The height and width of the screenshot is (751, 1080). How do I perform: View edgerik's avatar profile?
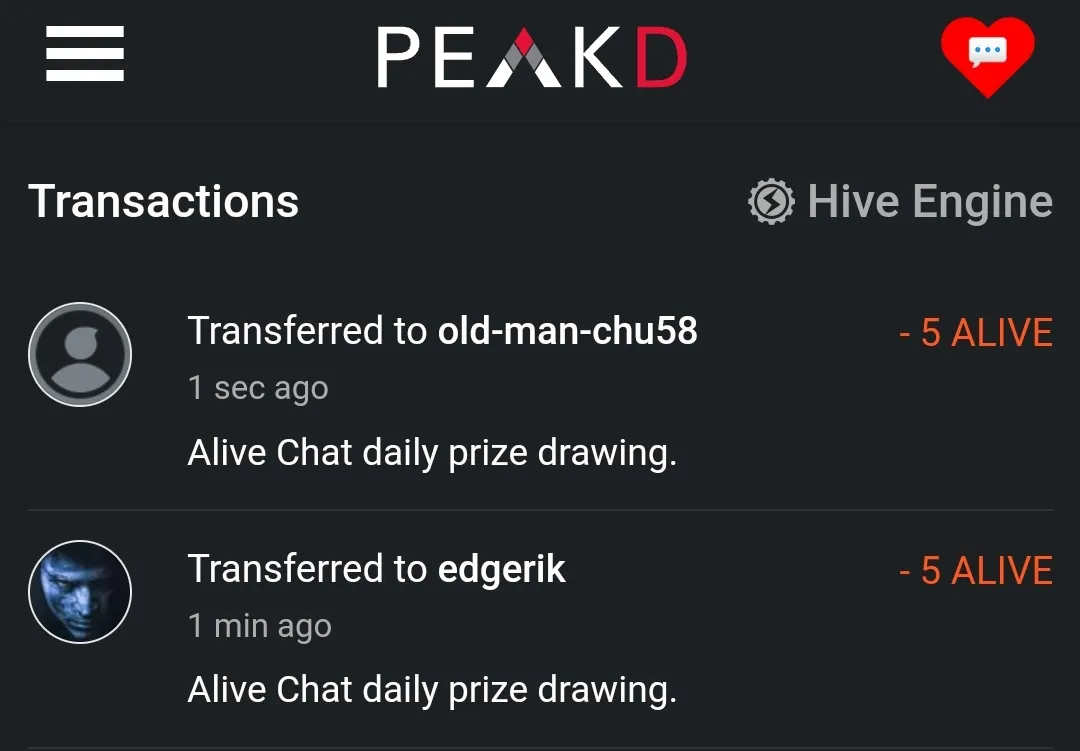coord(80,592)
